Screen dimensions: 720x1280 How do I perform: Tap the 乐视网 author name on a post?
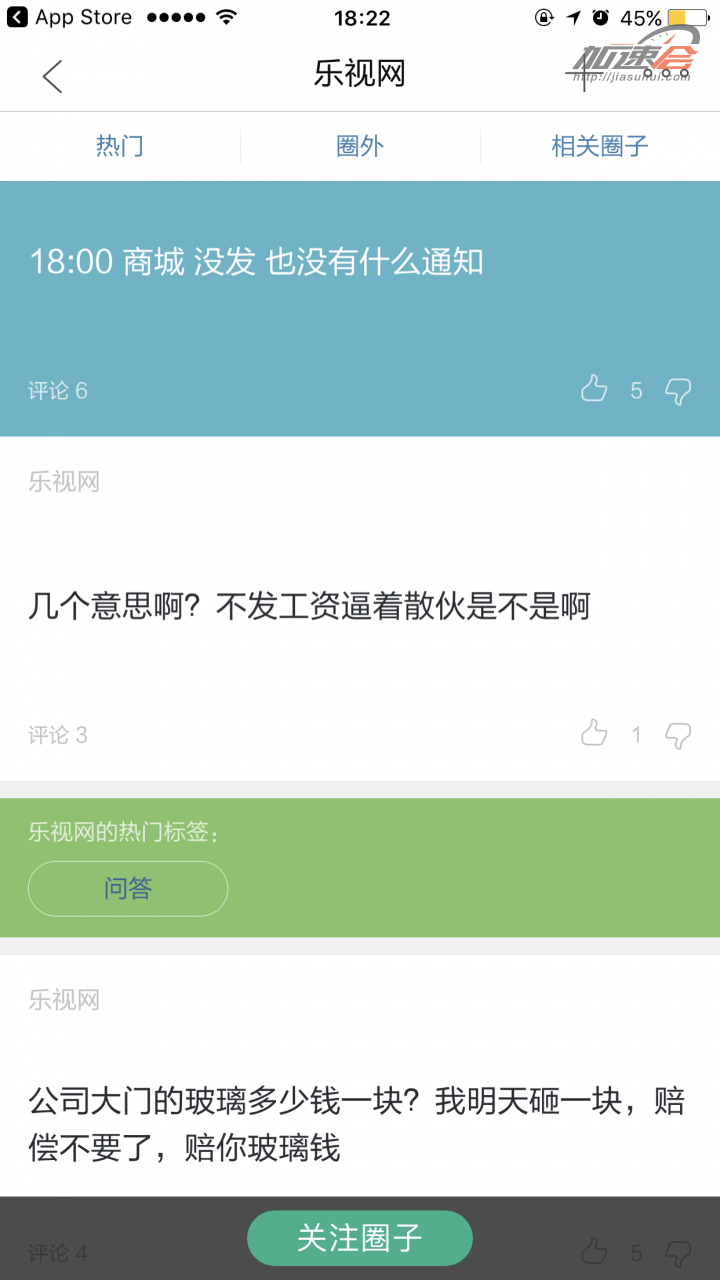coord(63,481)
